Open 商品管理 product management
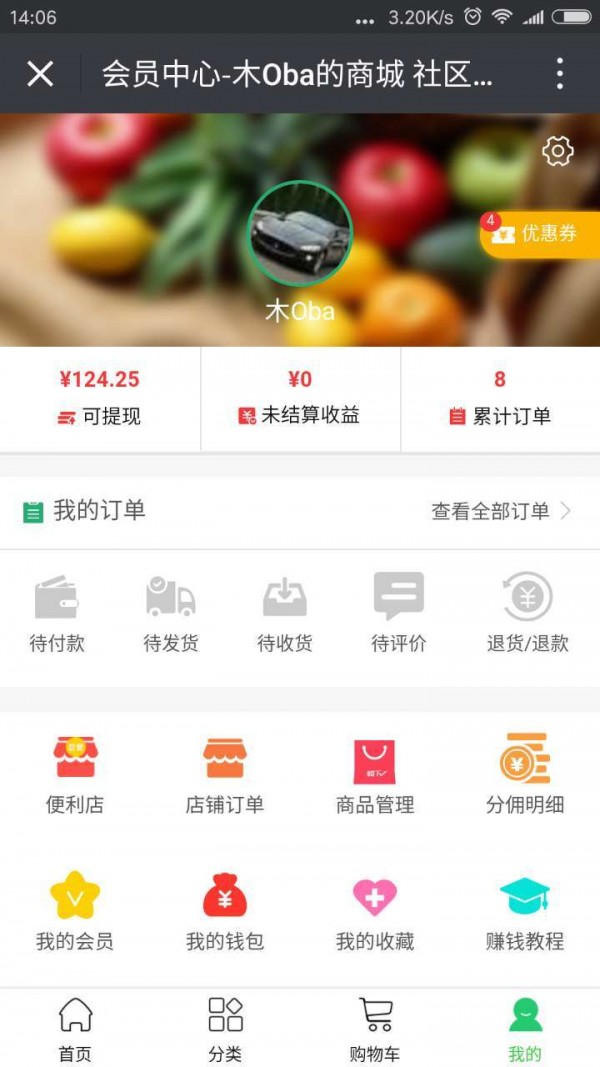This screenshot has height=1067, width=600. pos(375,775)
